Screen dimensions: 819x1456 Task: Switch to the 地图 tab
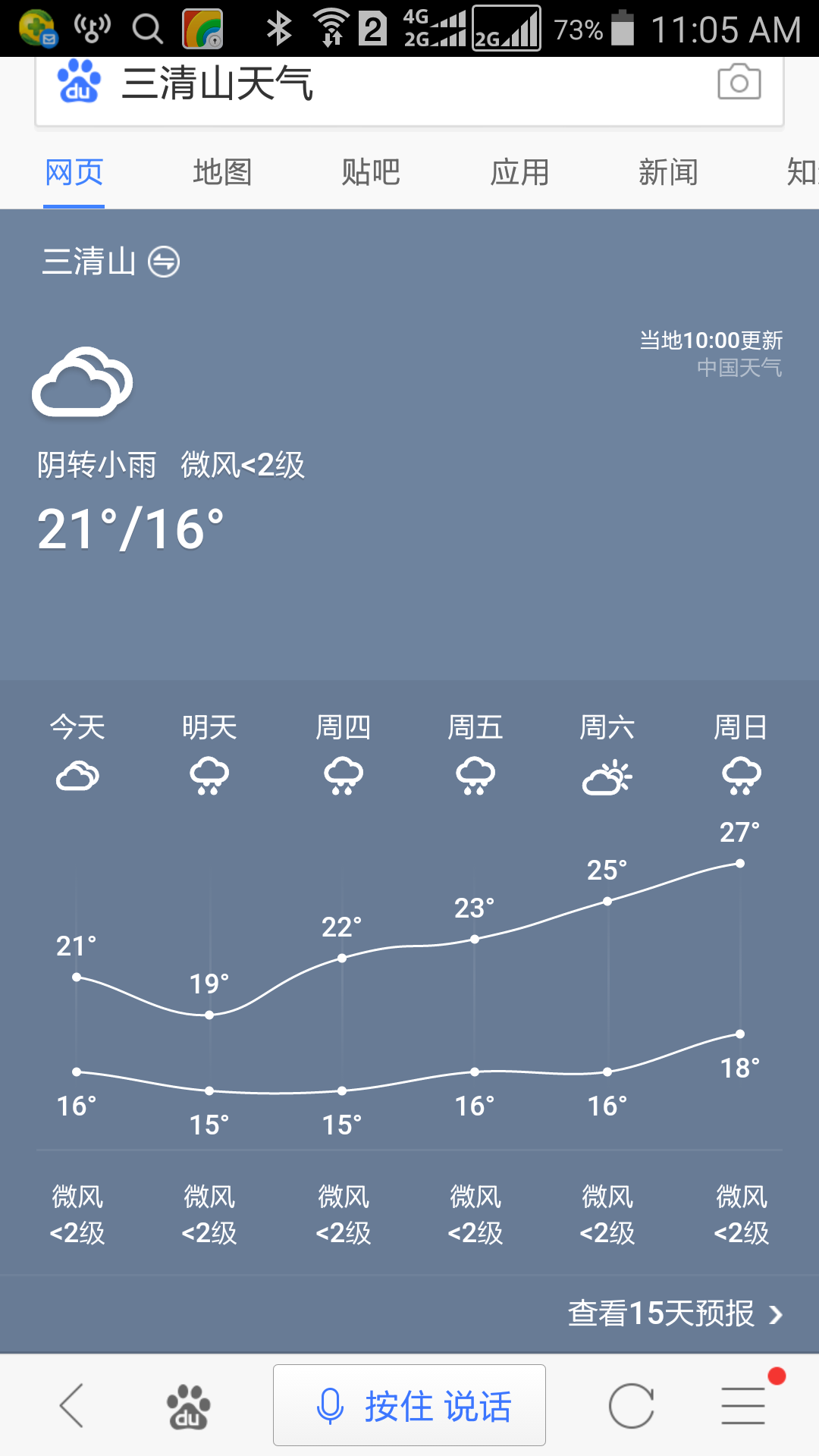222,173
